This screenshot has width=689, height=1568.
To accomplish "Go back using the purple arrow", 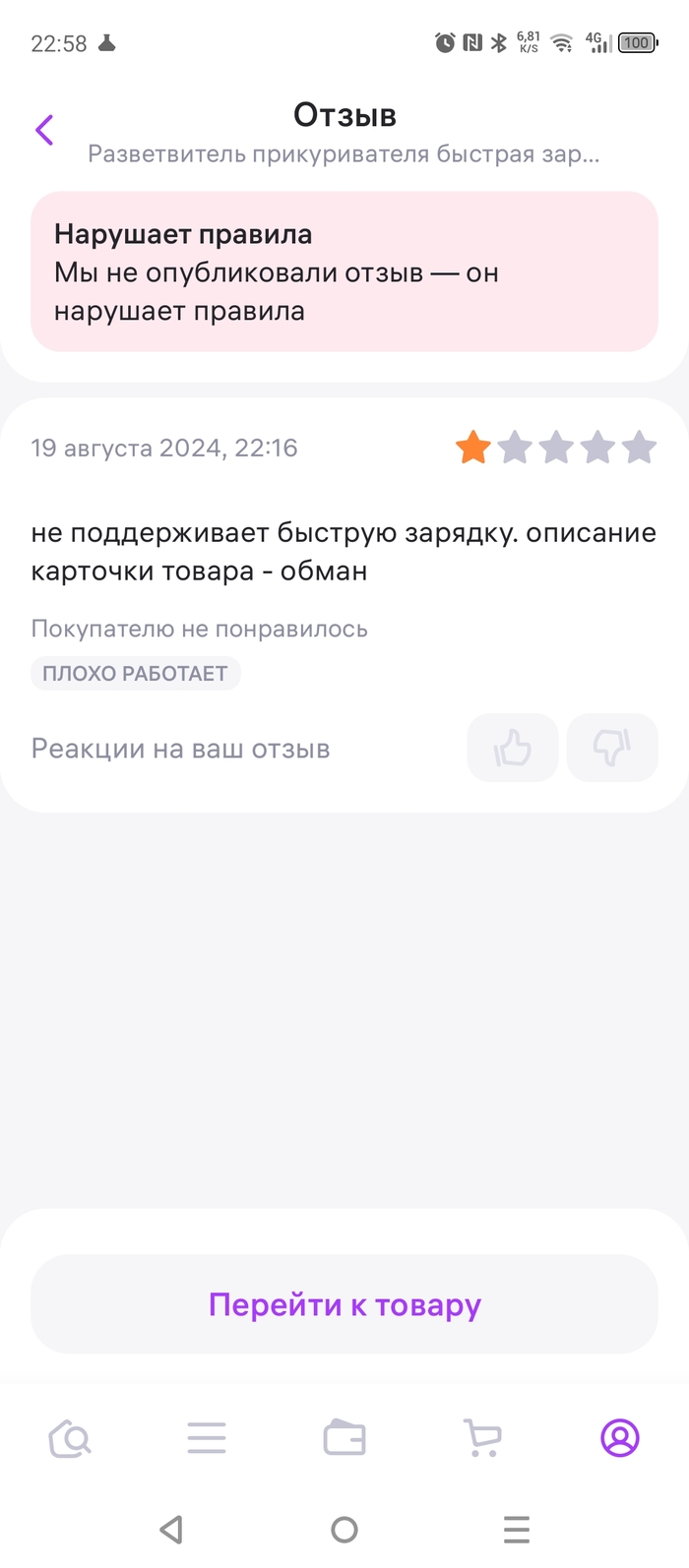I will tap(44, 130).
